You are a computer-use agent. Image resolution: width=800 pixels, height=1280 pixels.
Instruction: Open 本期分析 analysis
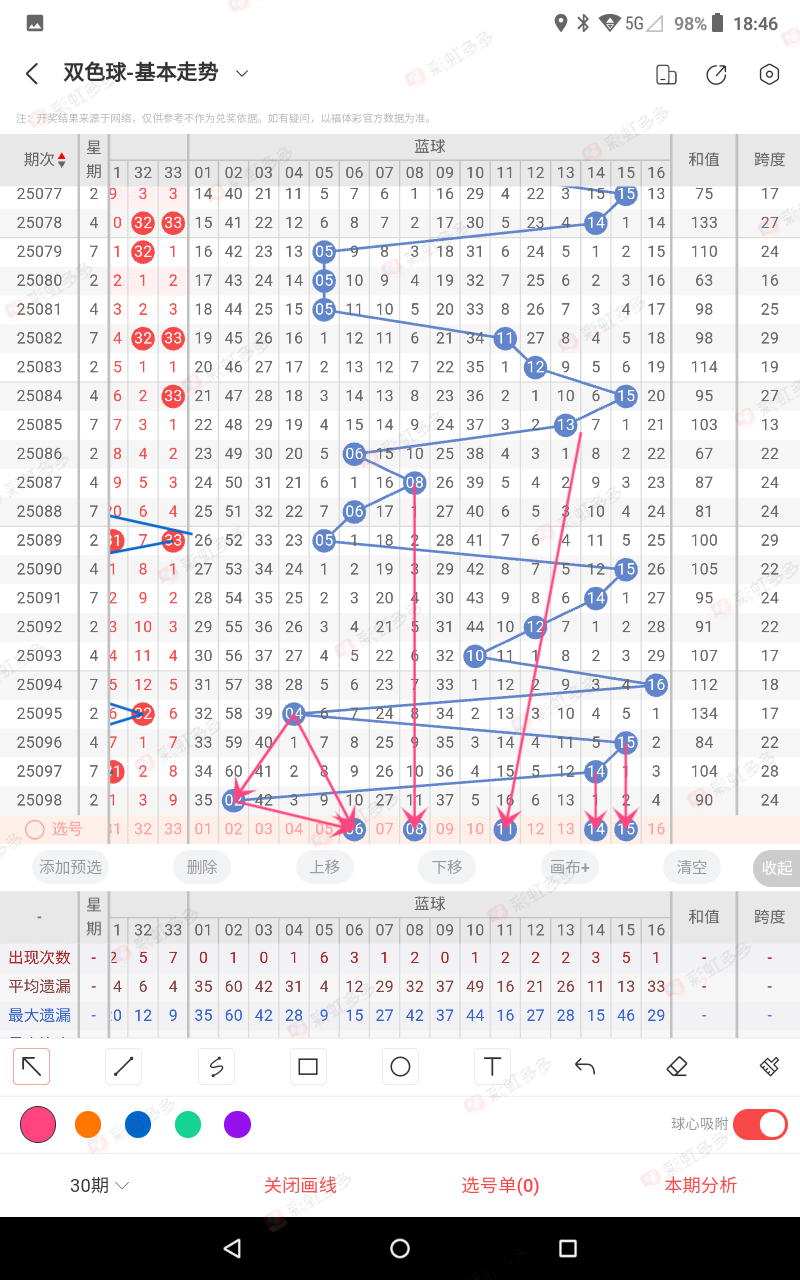click(700, 1185)
